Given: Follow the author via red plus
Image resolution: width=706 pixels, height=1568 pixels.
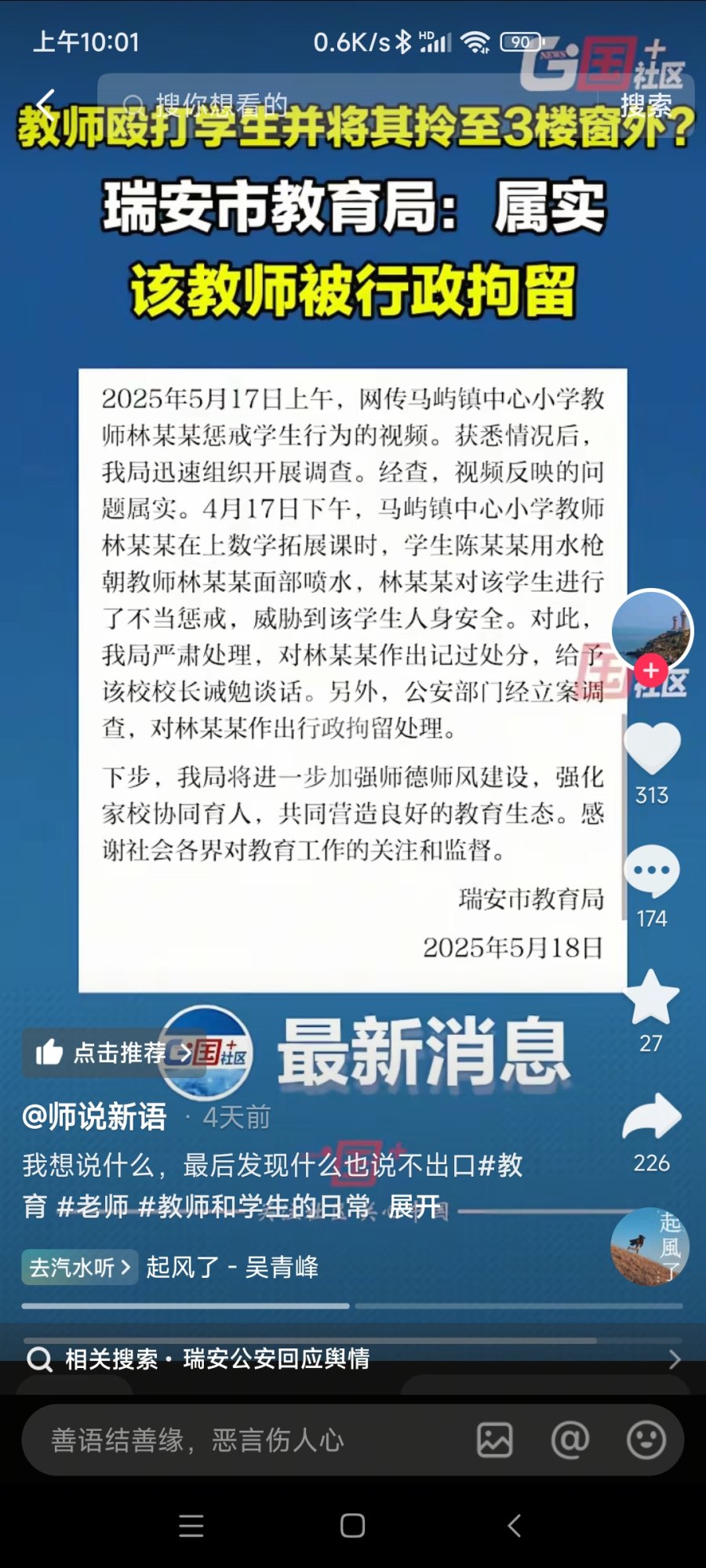Looking at the screenshot, I should click(x=651, y=671).
